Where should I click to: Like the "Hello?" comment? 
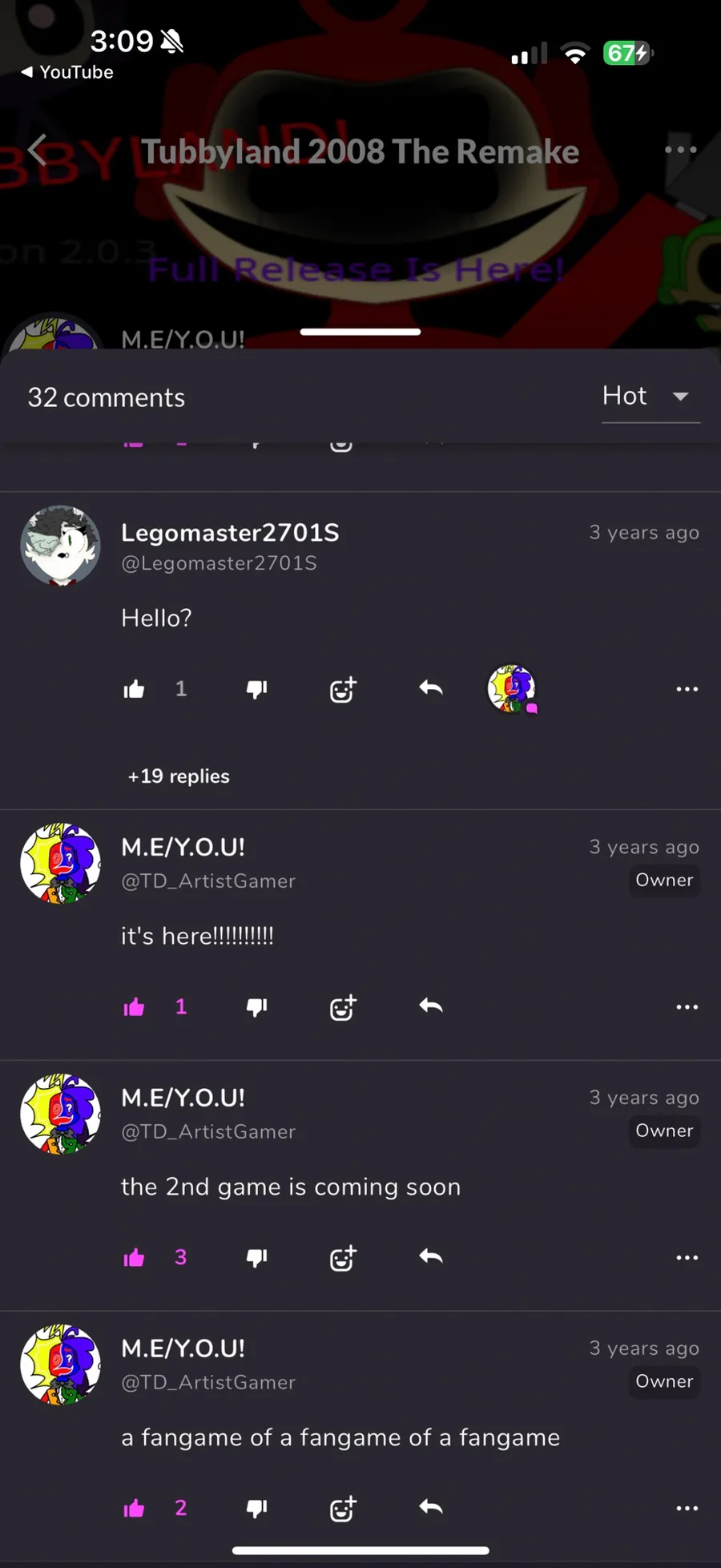pyautogui.click(x=134, y=689)
